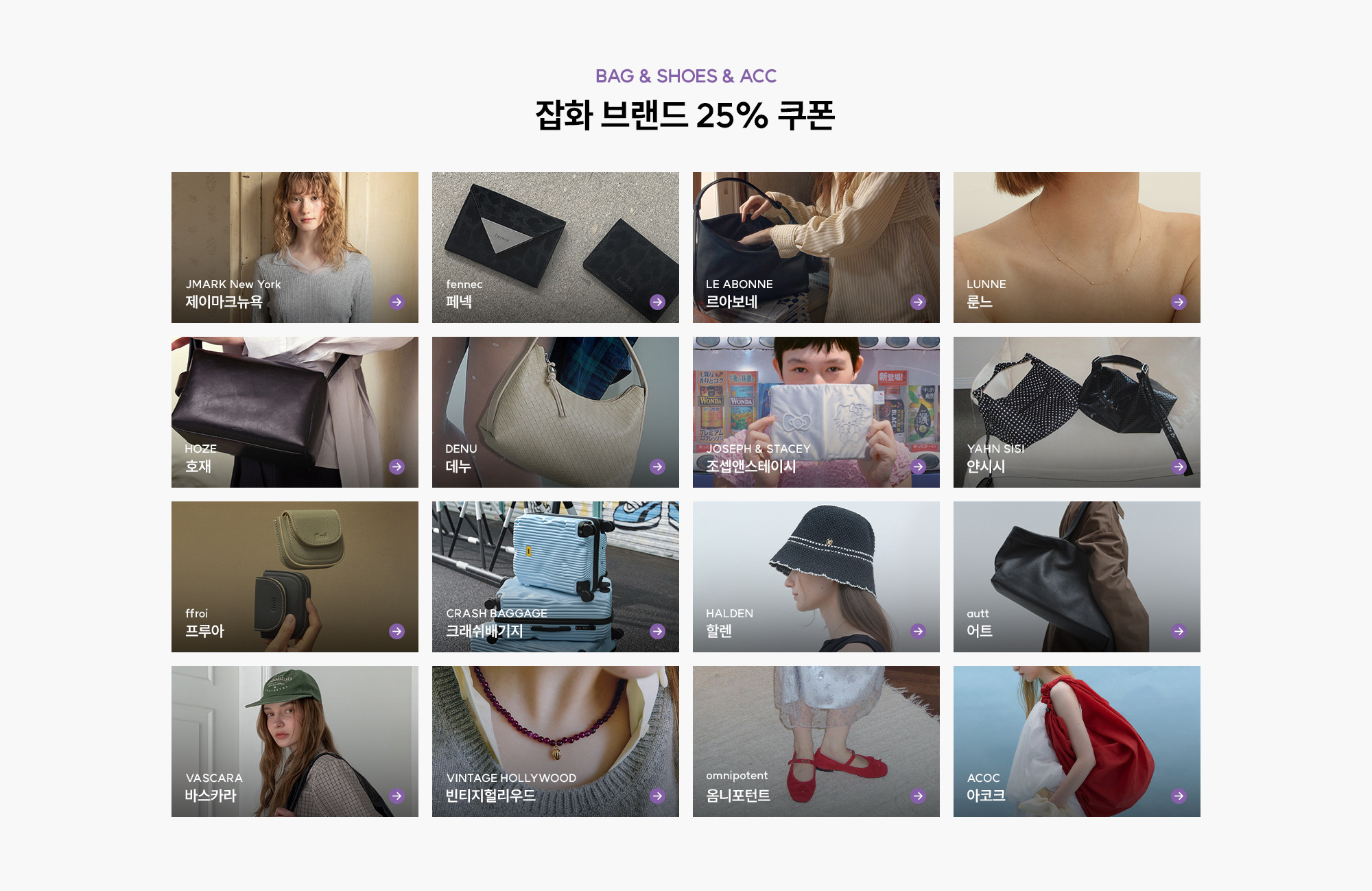The height and width of the screenshot is (891, 1372).
Task: Open the omnipotent brand tile
Action: tap(816, 741)
